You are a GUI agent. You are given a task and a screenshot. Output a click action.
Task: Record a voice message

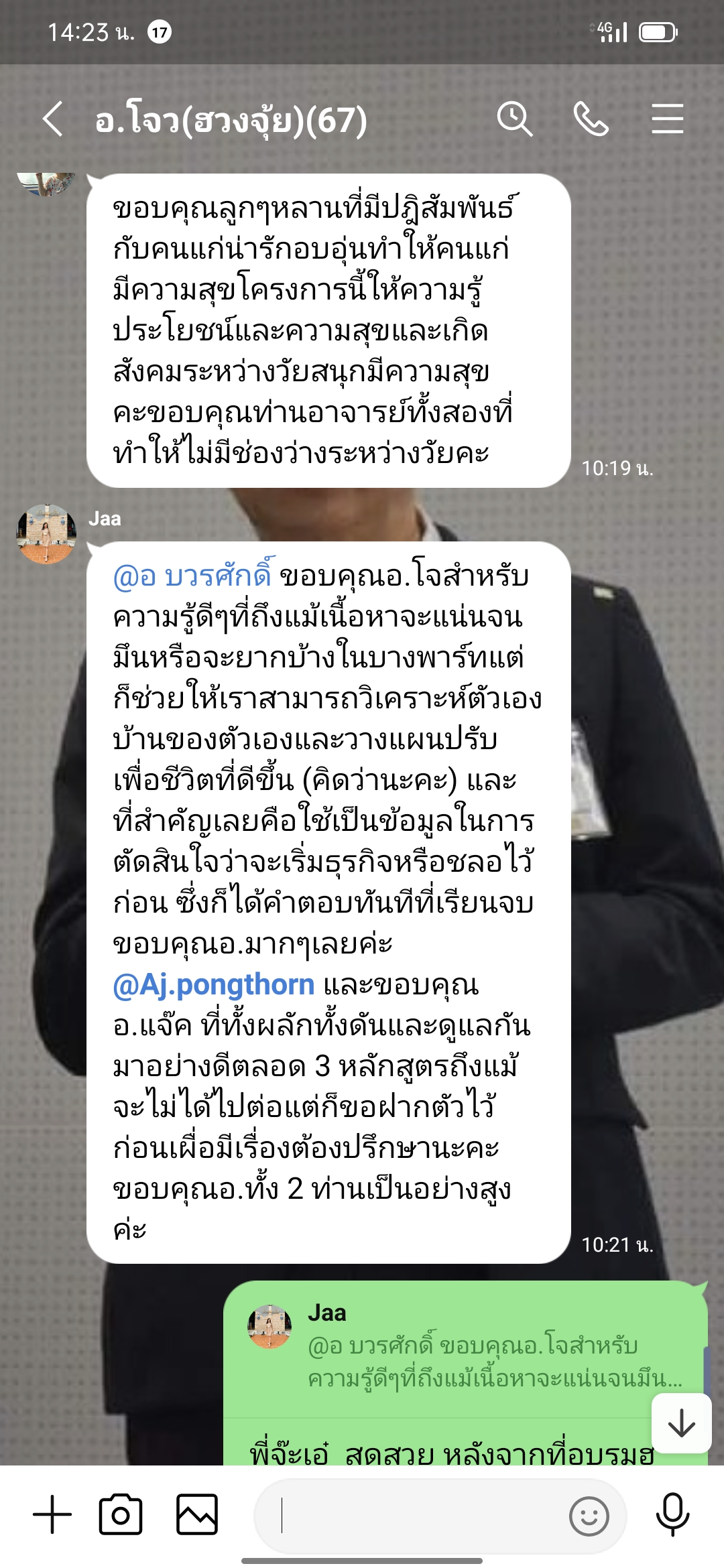click(672, 1514)
